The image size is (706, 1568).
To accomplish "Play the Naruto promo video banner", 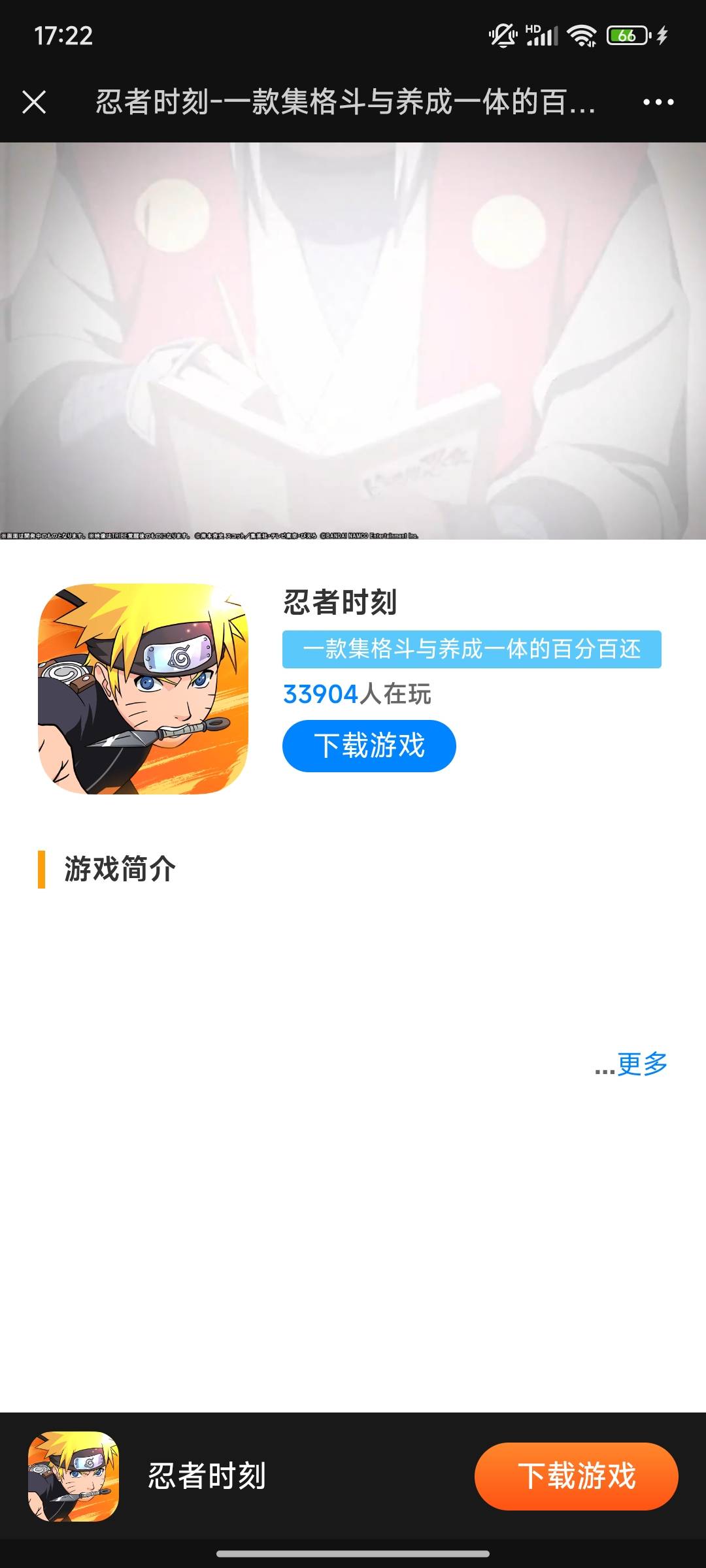I will point(353,341).
